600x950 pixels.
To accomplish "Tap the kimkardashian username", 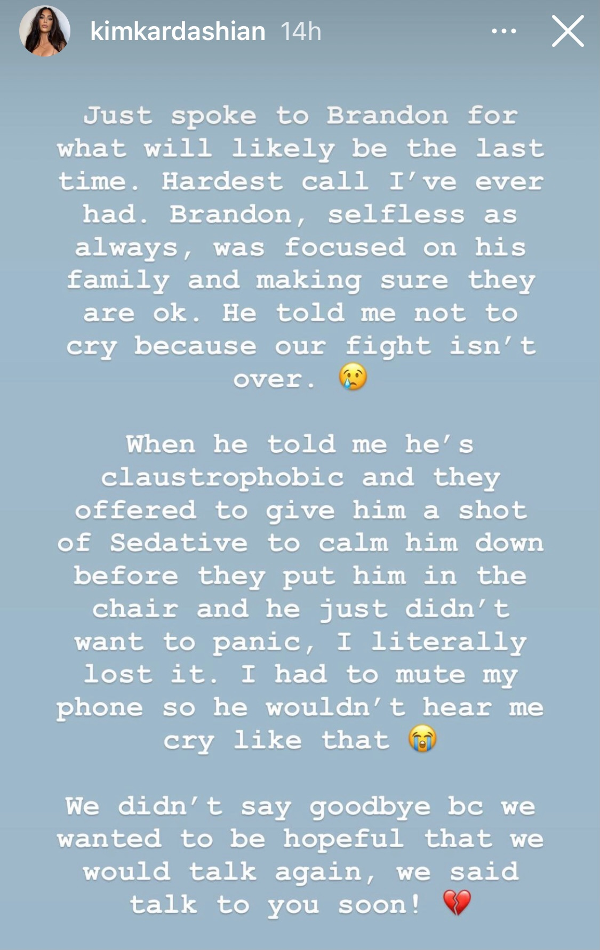I will pos(177,32).
